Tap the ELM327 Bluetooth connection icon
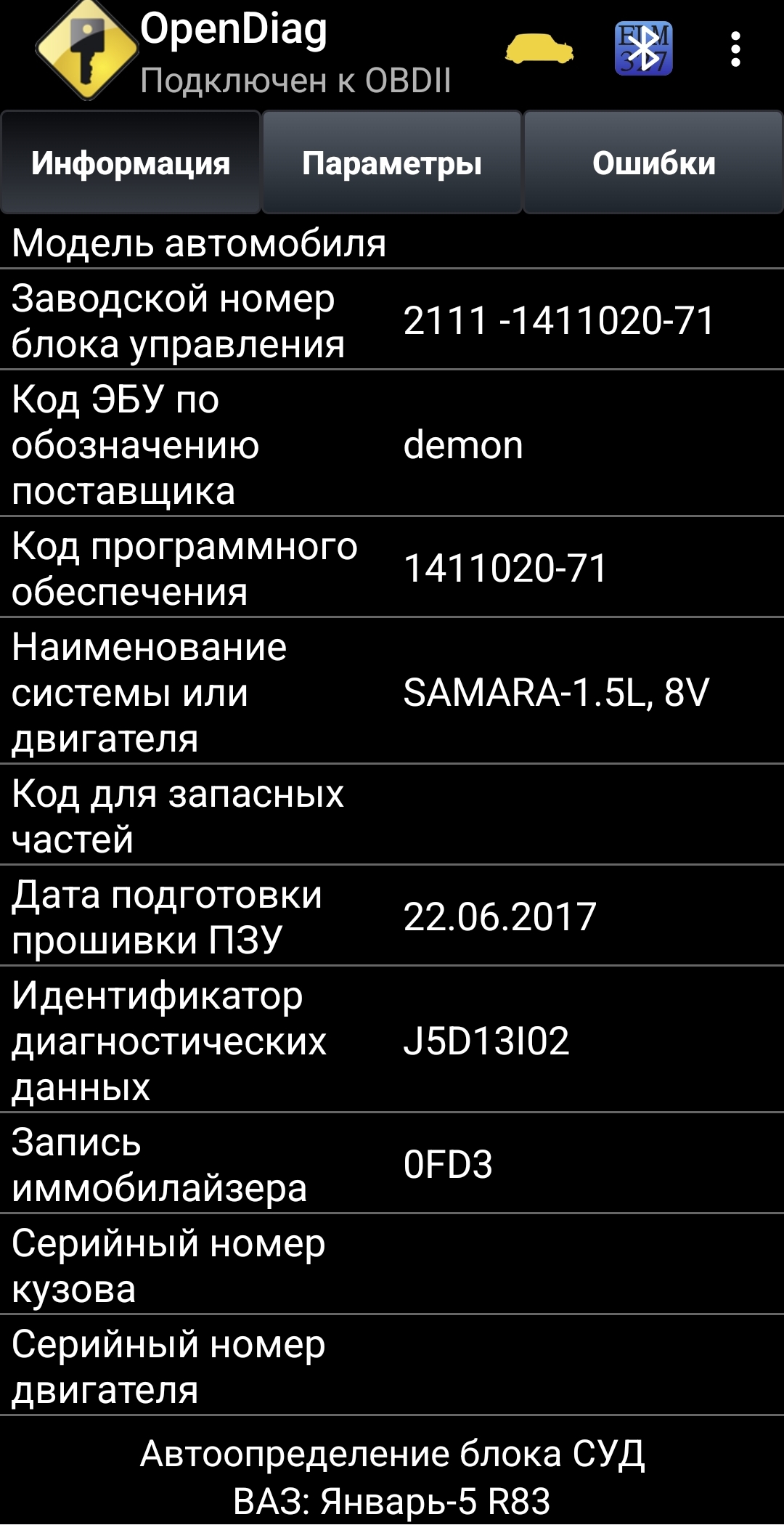Viewport: 784px width, 1525px height. click(644, 49)
